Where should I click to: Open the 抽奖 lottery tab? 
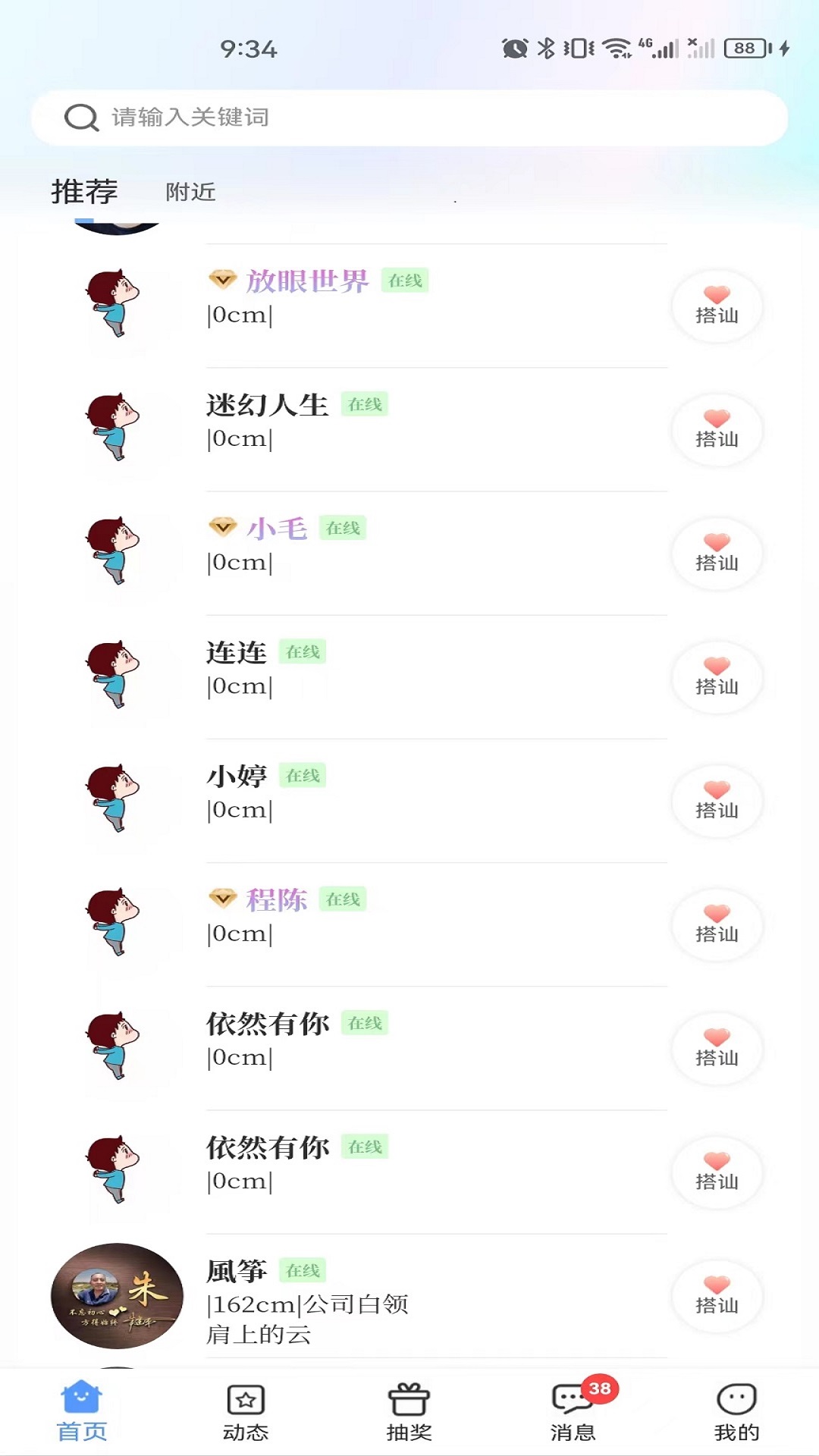tap(409, 1413)
